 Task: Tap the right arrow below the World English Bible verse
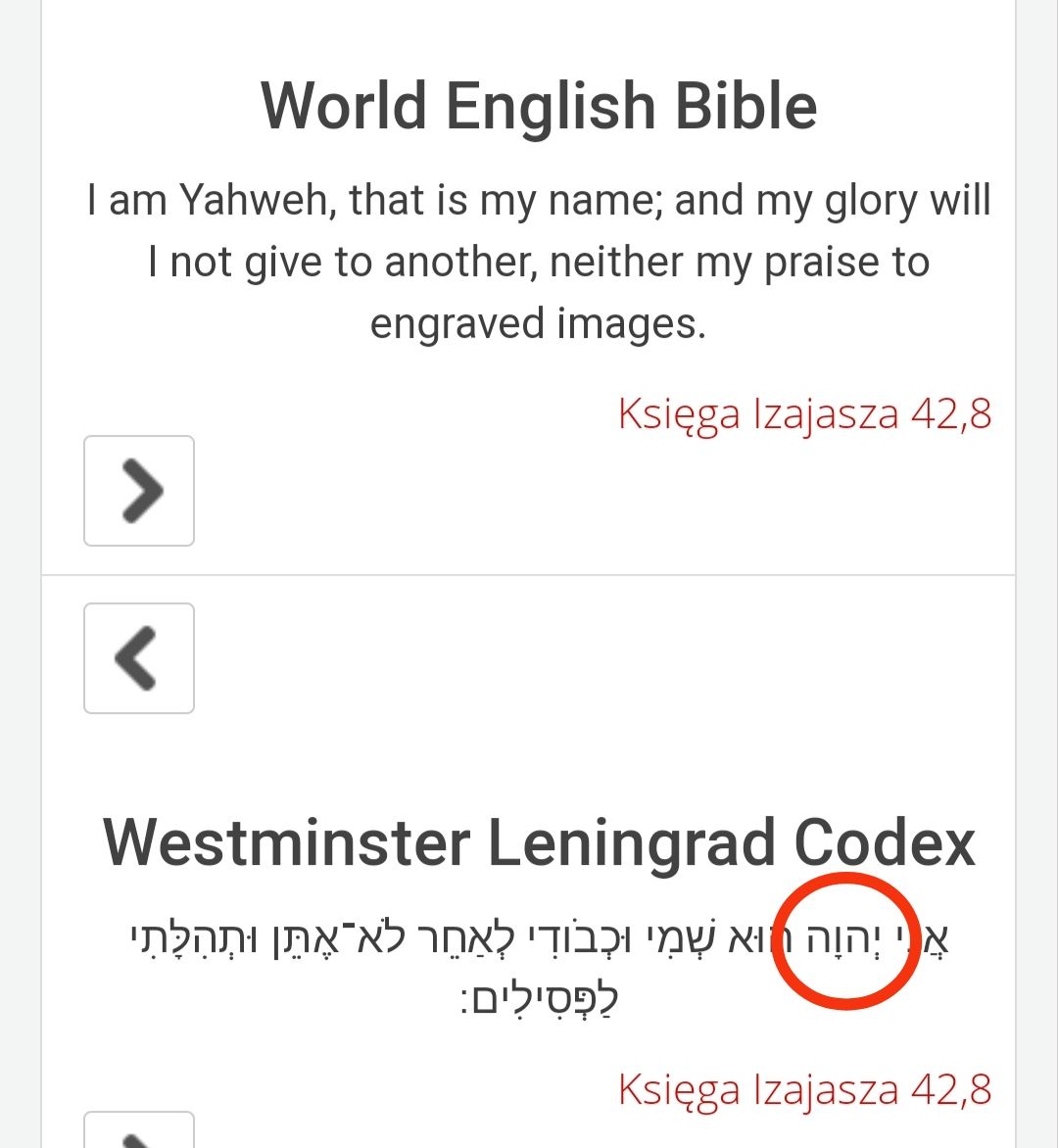(x=139, y=491)
